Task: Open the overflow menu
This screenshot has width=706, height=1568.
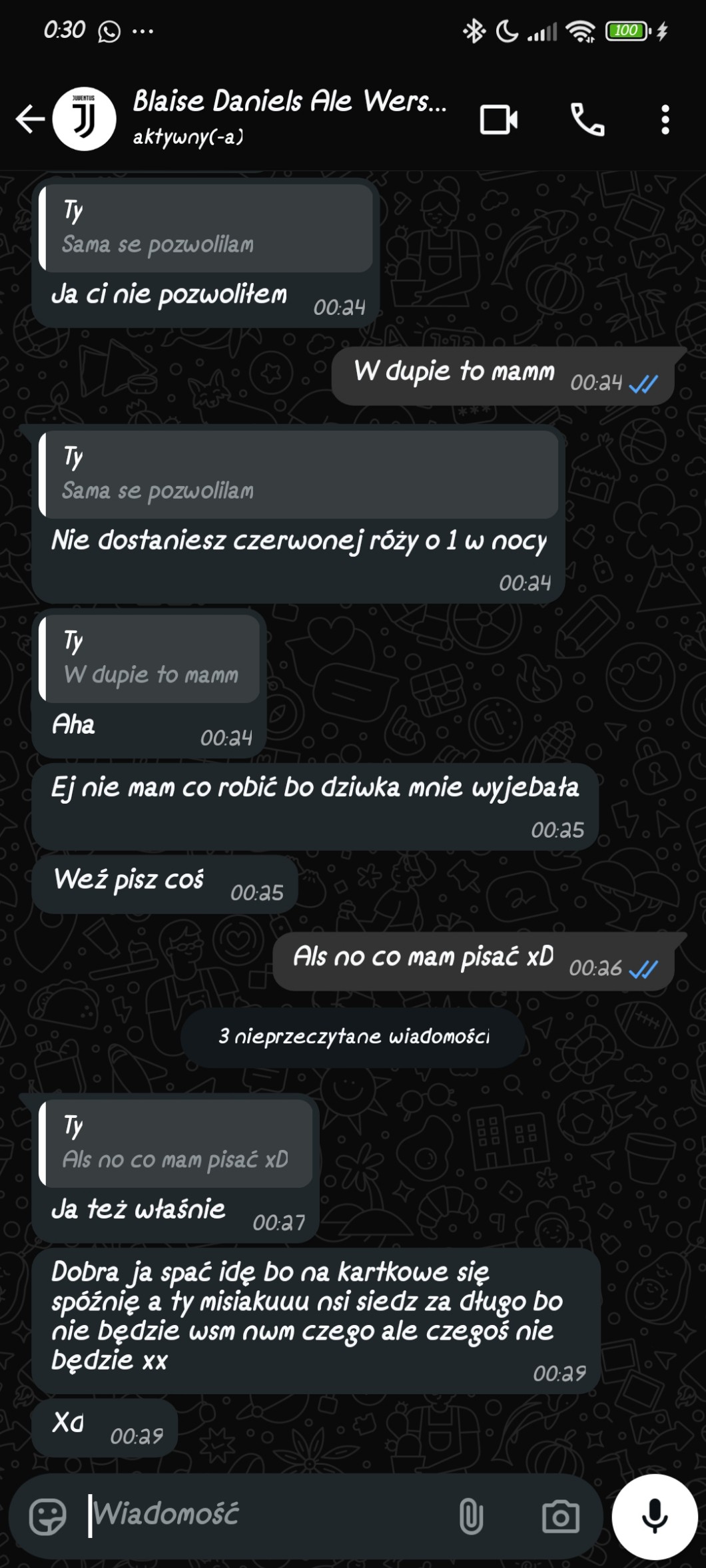Action: pyautogui.click(x=665, y=120)
